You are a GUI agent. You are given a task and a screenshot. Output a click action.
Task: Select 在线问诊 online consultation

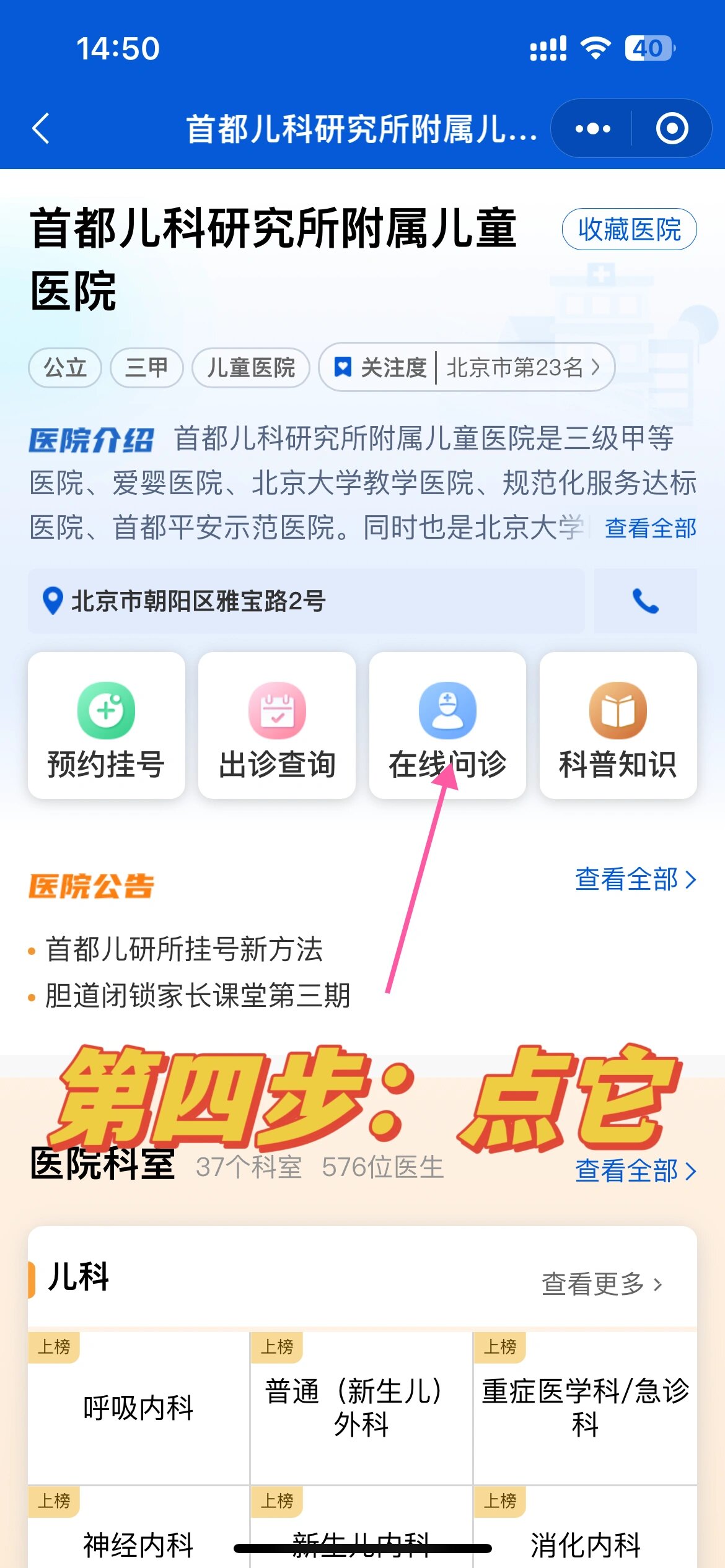click(x=447, y=725)
